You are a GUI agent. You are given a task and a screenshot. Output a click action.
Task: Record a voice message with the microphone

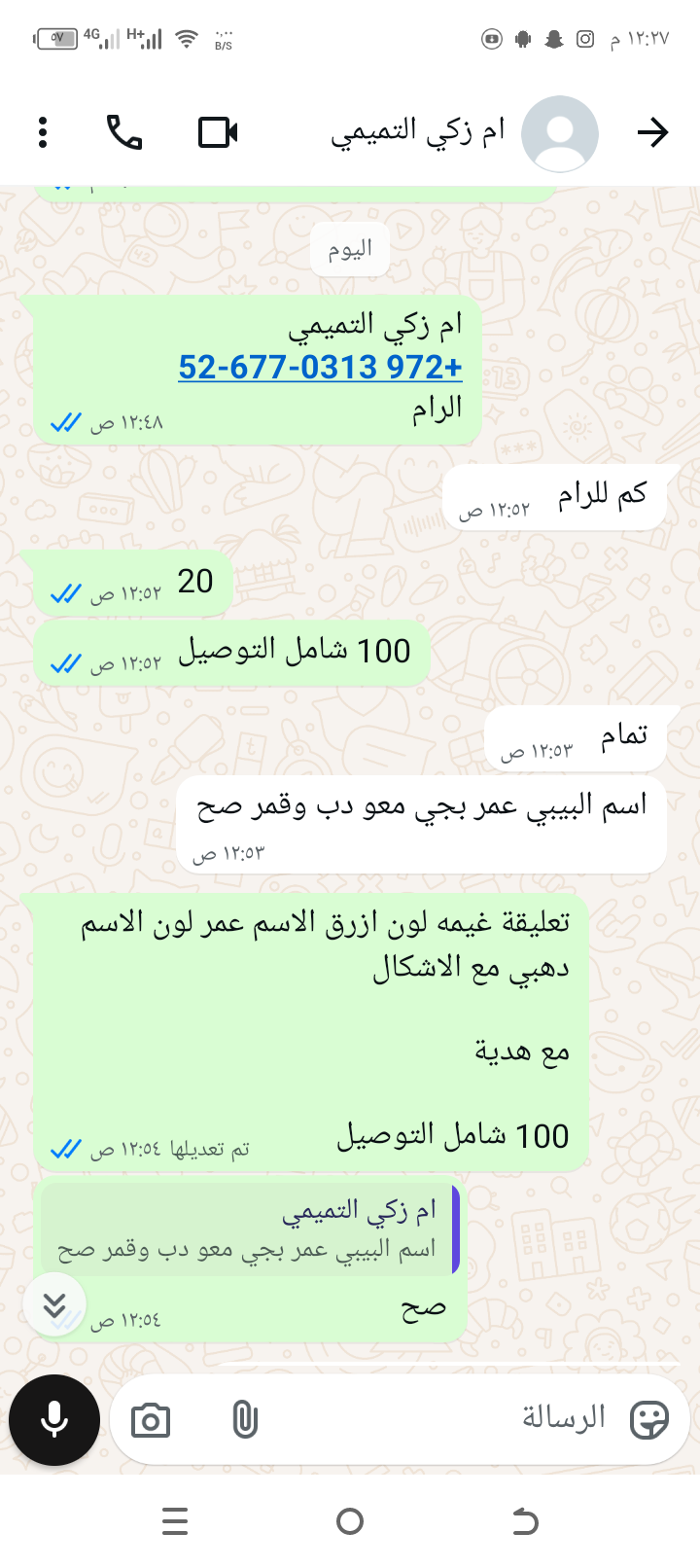click(54, 1419)
